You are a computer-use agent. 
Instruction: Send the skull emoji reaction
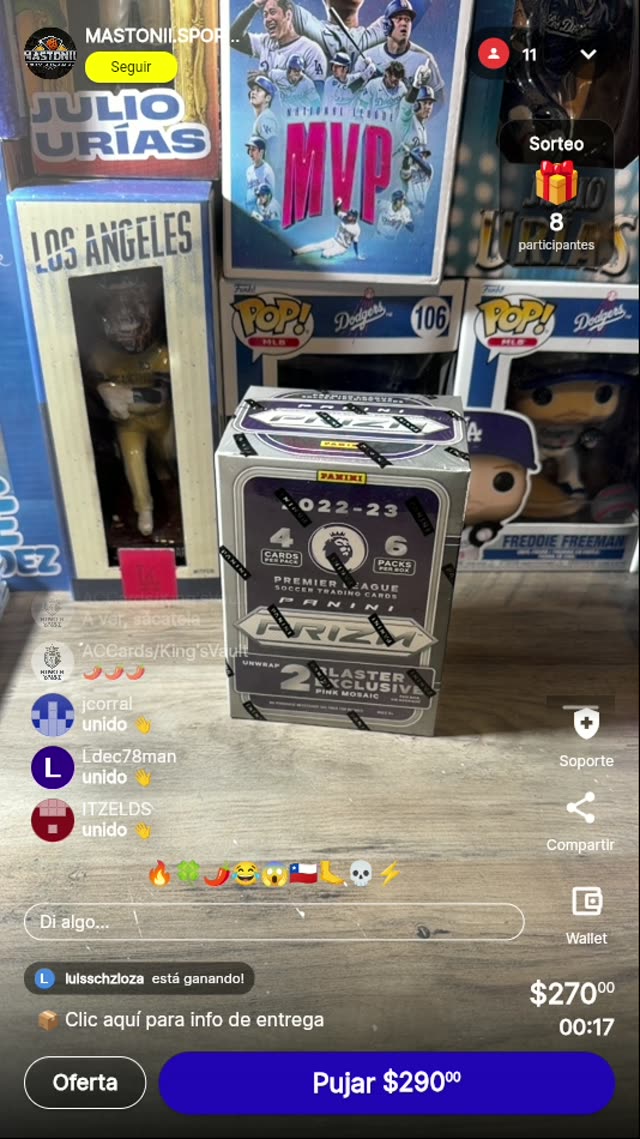coord(361,874)
